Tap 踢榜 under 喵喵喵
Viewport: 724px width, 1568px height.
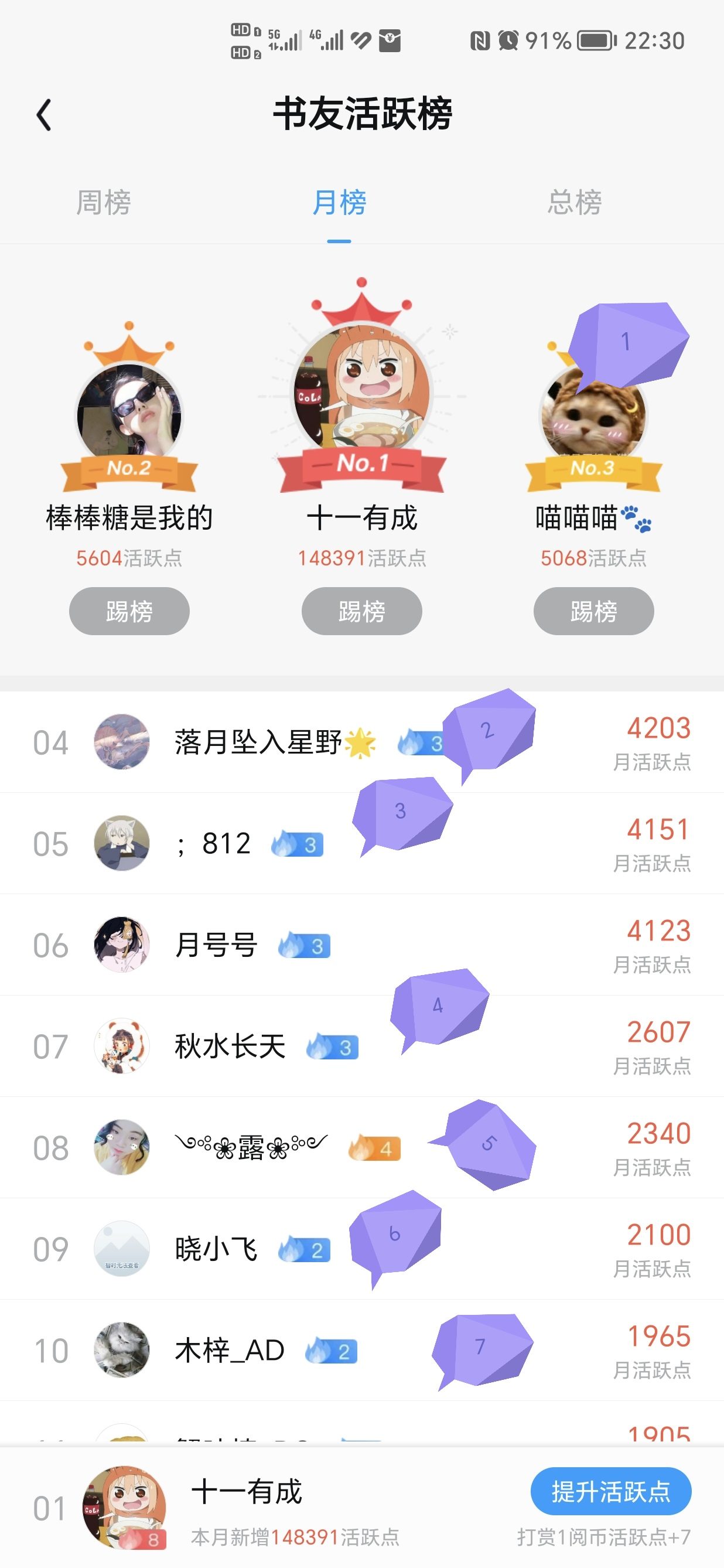point(594,611)
